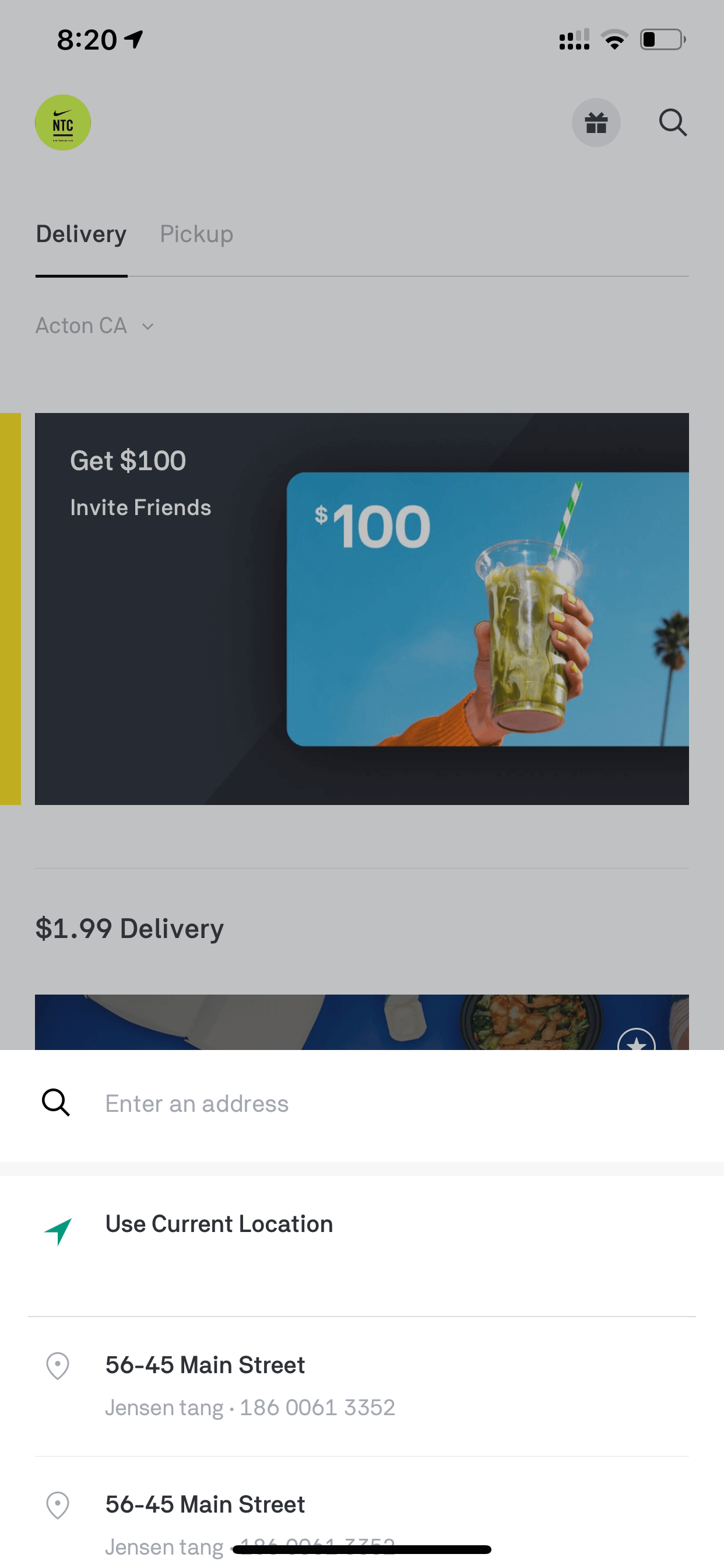Select the Delivery tab
Screen dimensions: 724x1568
(x=81, y=235)
